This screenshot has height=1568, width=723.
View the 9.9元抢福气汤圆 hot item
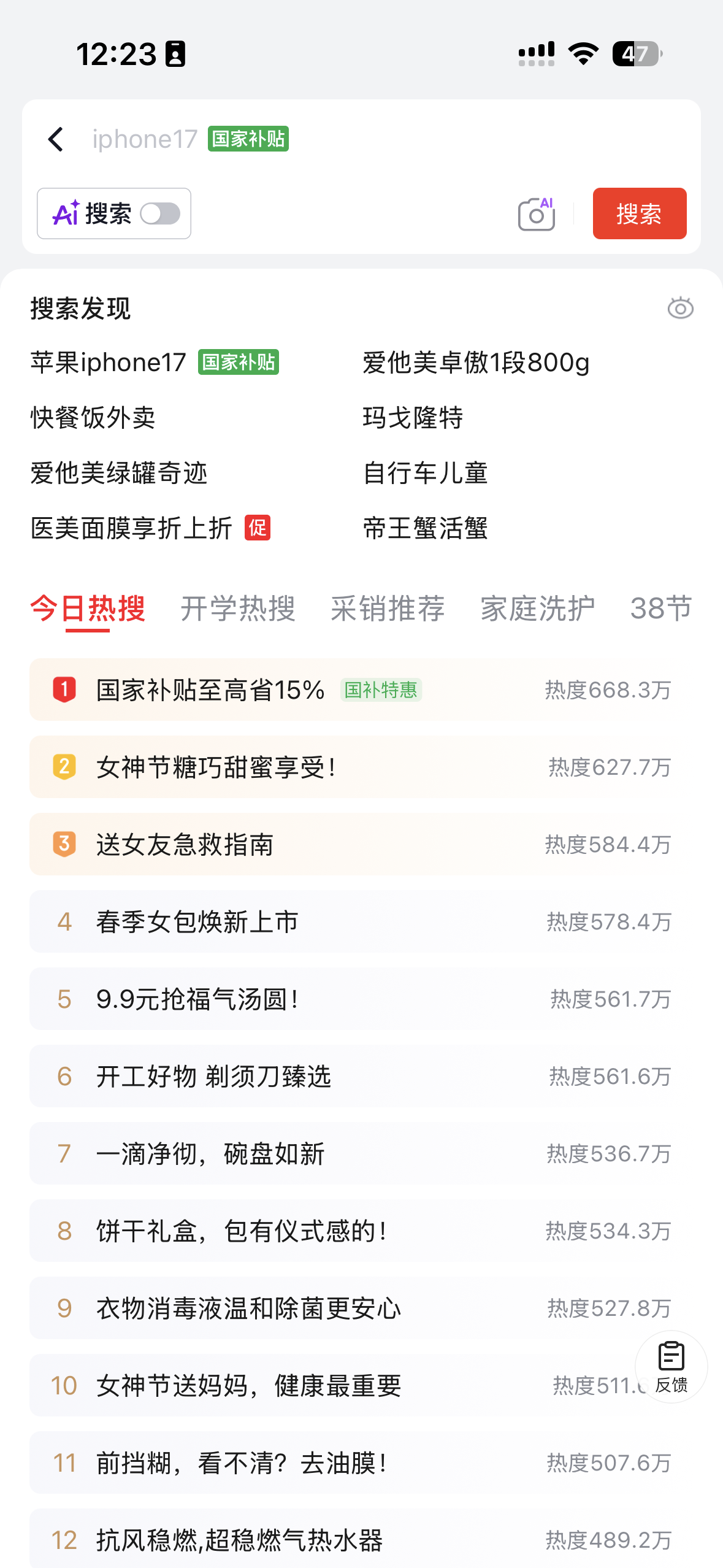197,999
